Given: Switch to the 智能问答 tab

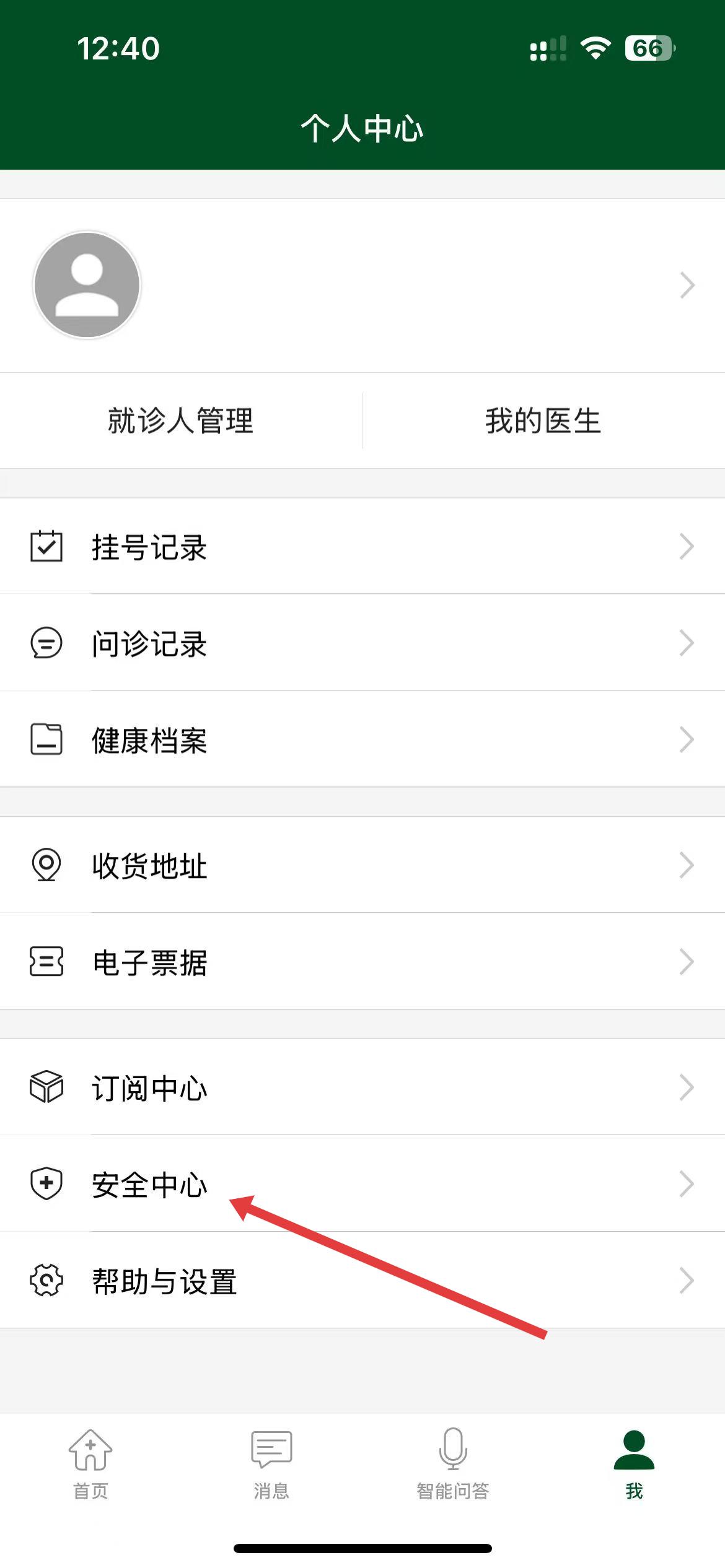Looking at the screenshot, I should (x=453, y=1464).
